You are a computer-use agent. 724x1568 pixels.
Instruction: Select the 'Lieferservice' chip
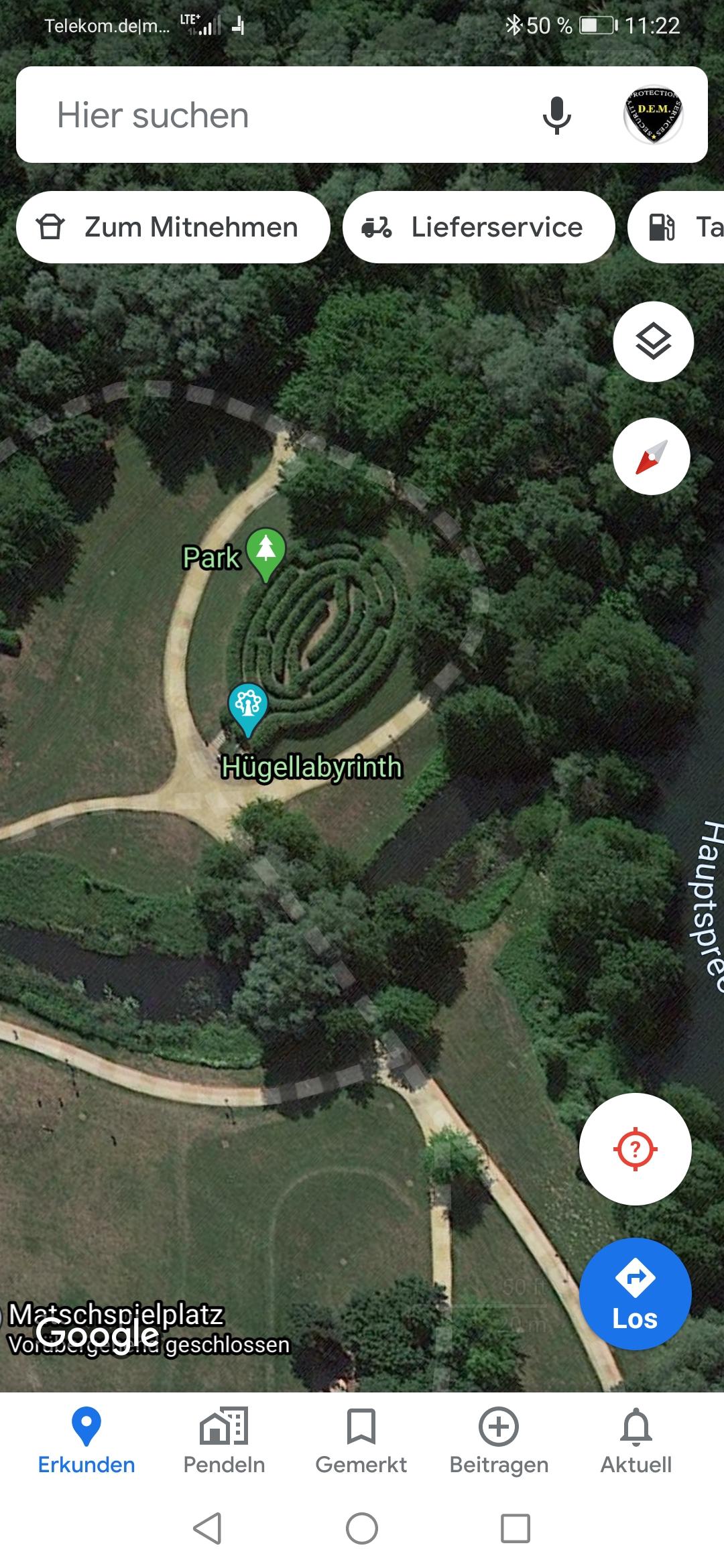pyautogui.click(x=479, y=227)
